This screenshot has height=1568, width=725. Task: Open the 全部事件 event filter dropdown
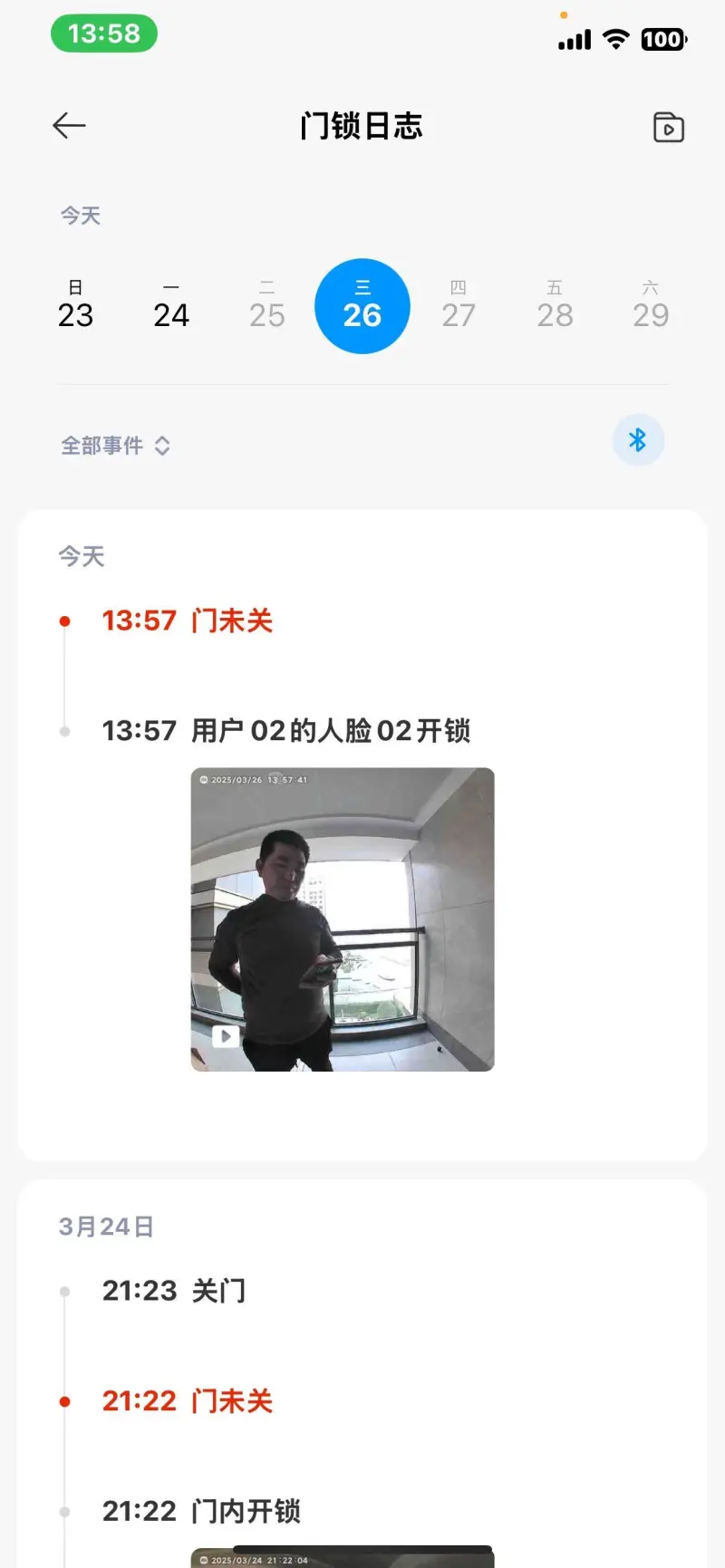116,446
